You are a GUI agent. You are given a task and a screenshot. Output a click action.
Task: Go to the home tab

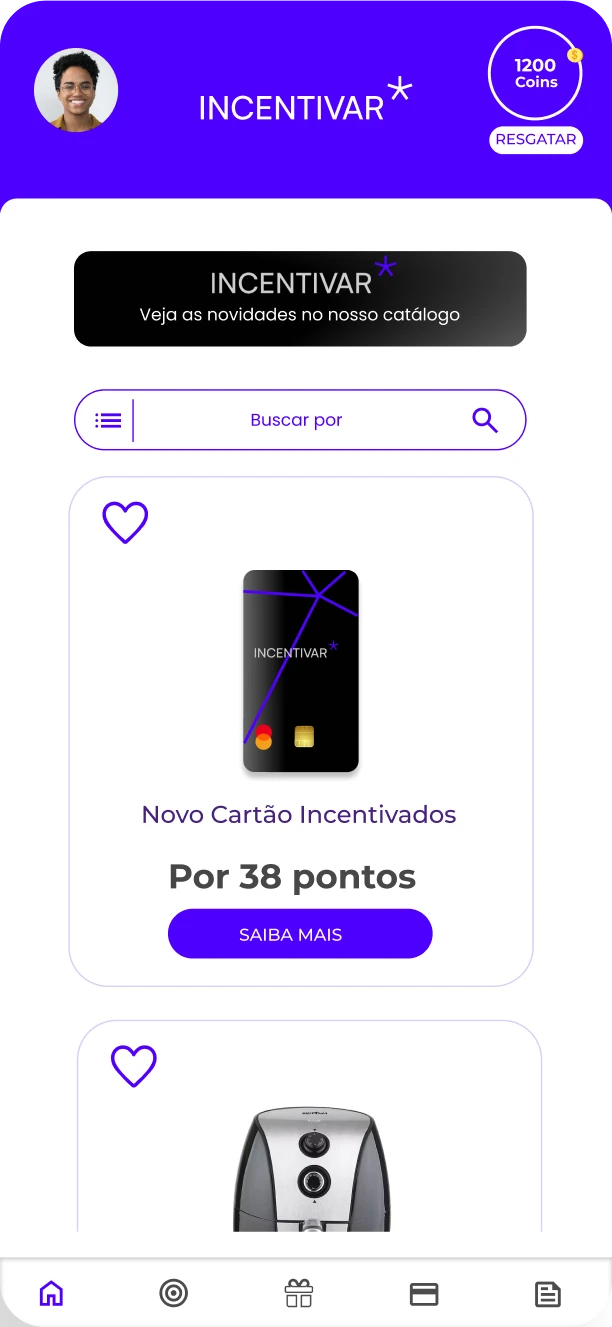click(x=51, y=1293)
